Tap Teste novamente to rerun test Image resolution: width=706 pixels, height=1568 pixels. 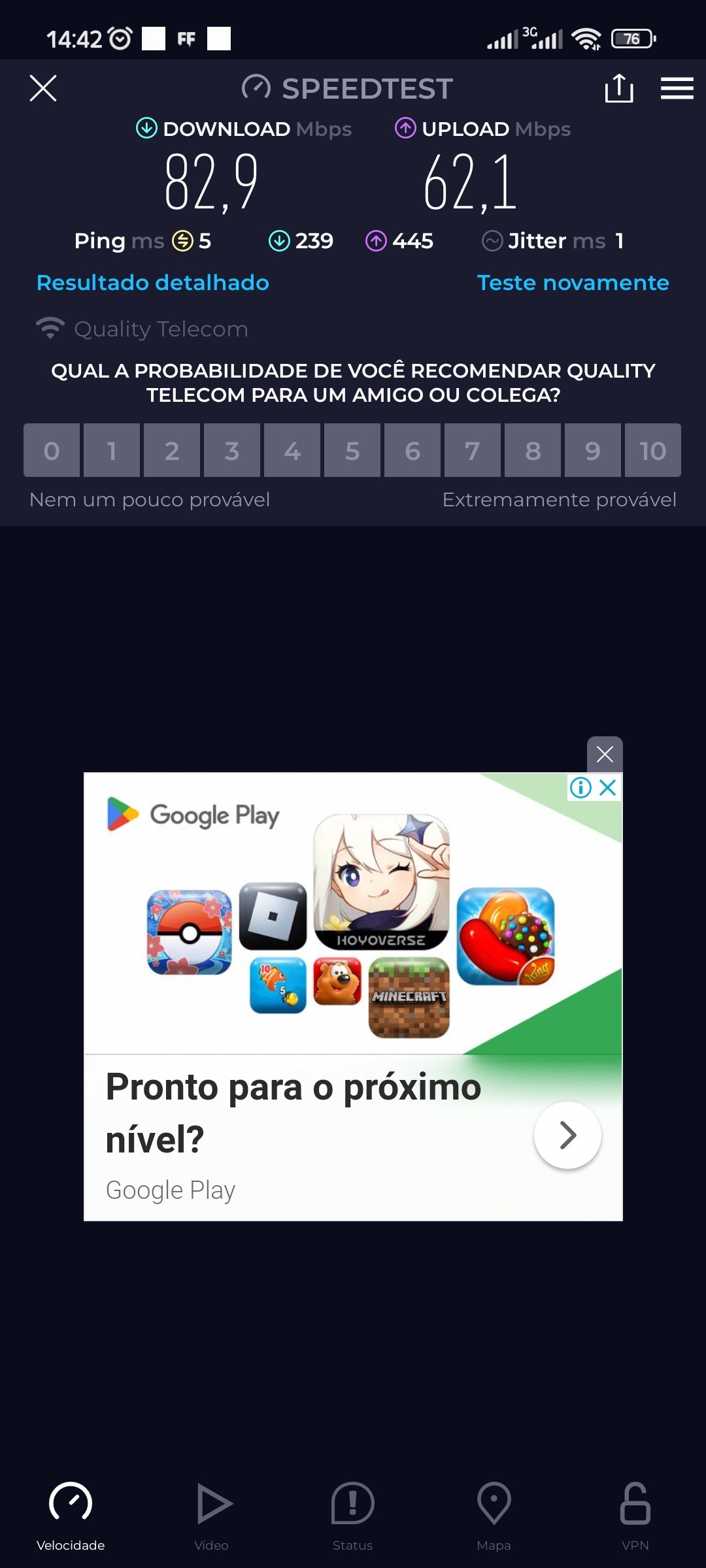tap(573, 283)
